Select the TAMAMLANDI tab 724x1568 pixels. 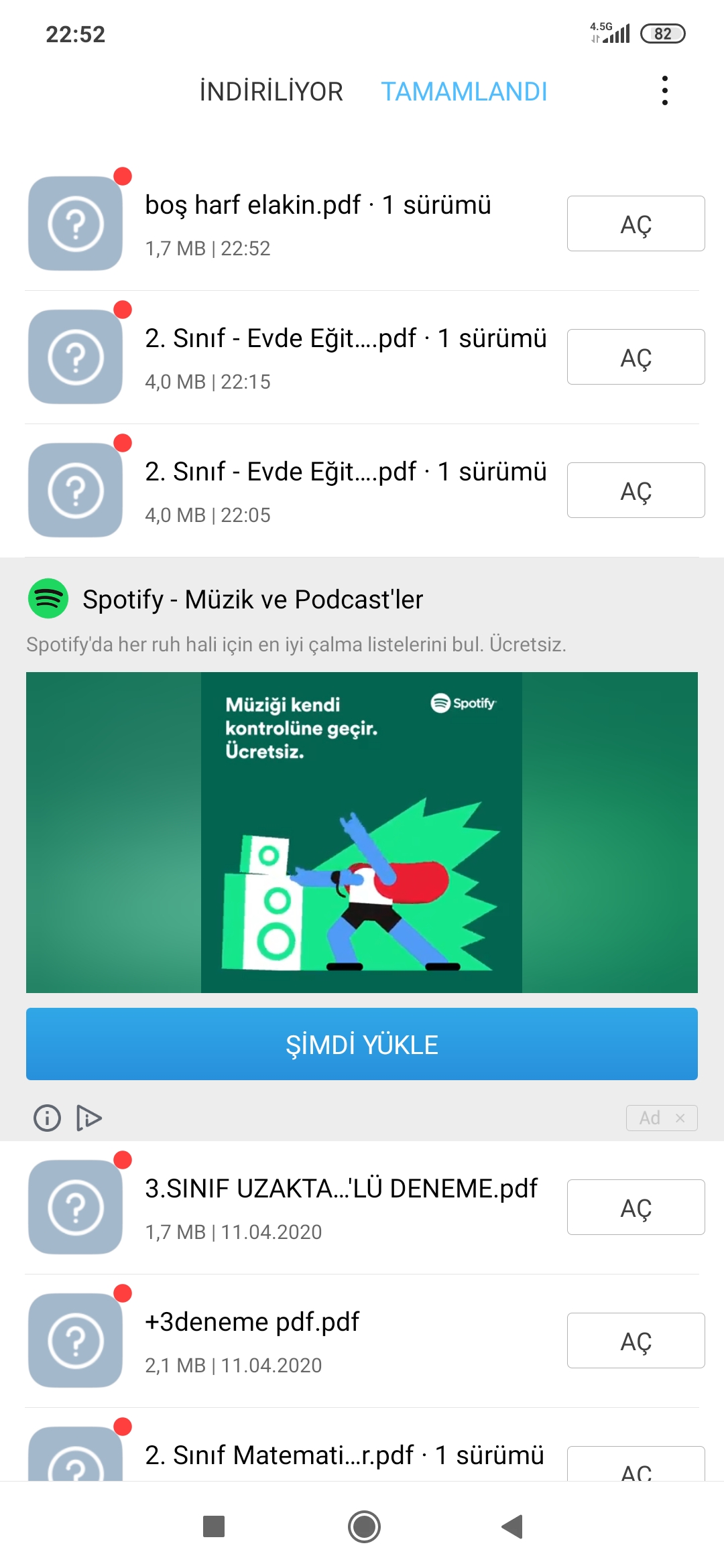click(x=464, y=91)
